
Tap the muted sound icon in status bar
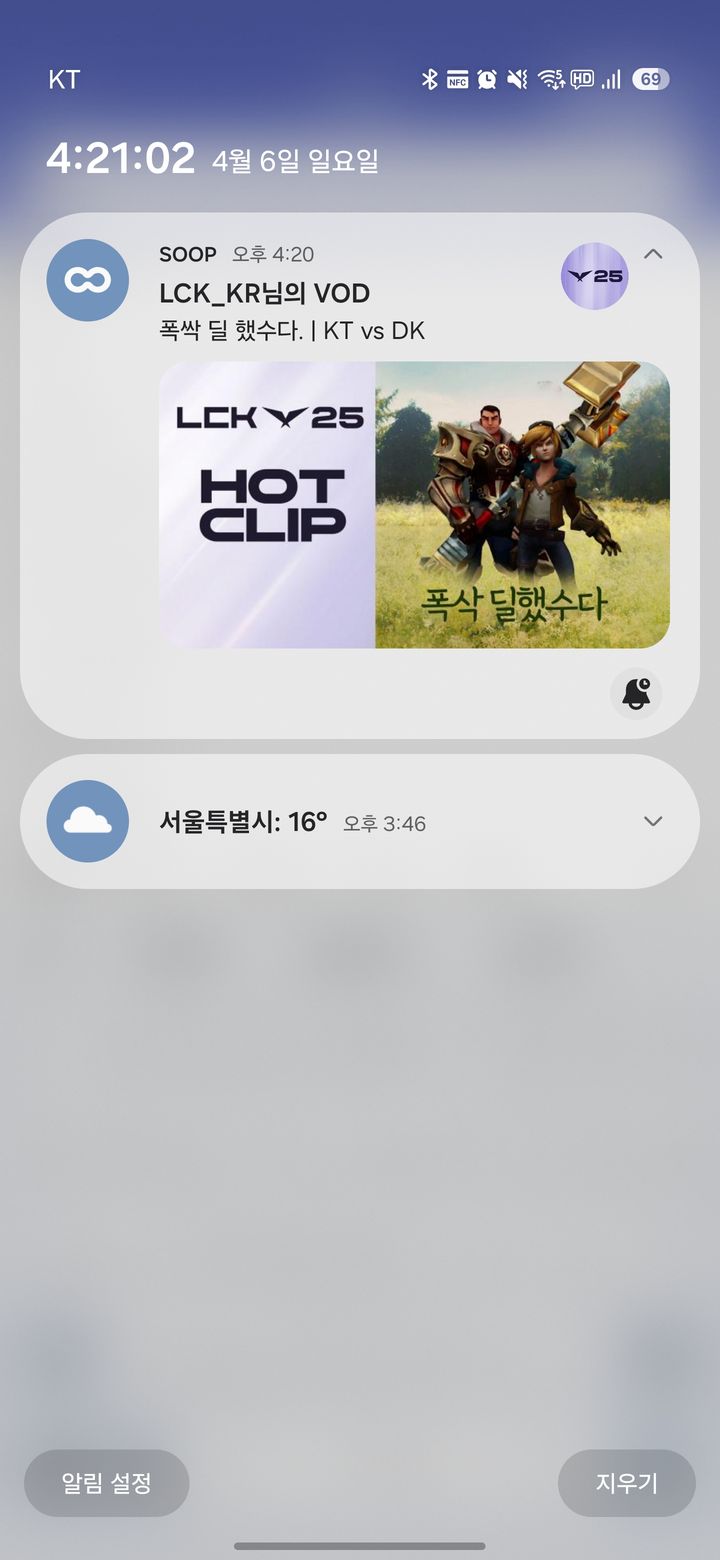pyautogui.click(x=518, y=78)
